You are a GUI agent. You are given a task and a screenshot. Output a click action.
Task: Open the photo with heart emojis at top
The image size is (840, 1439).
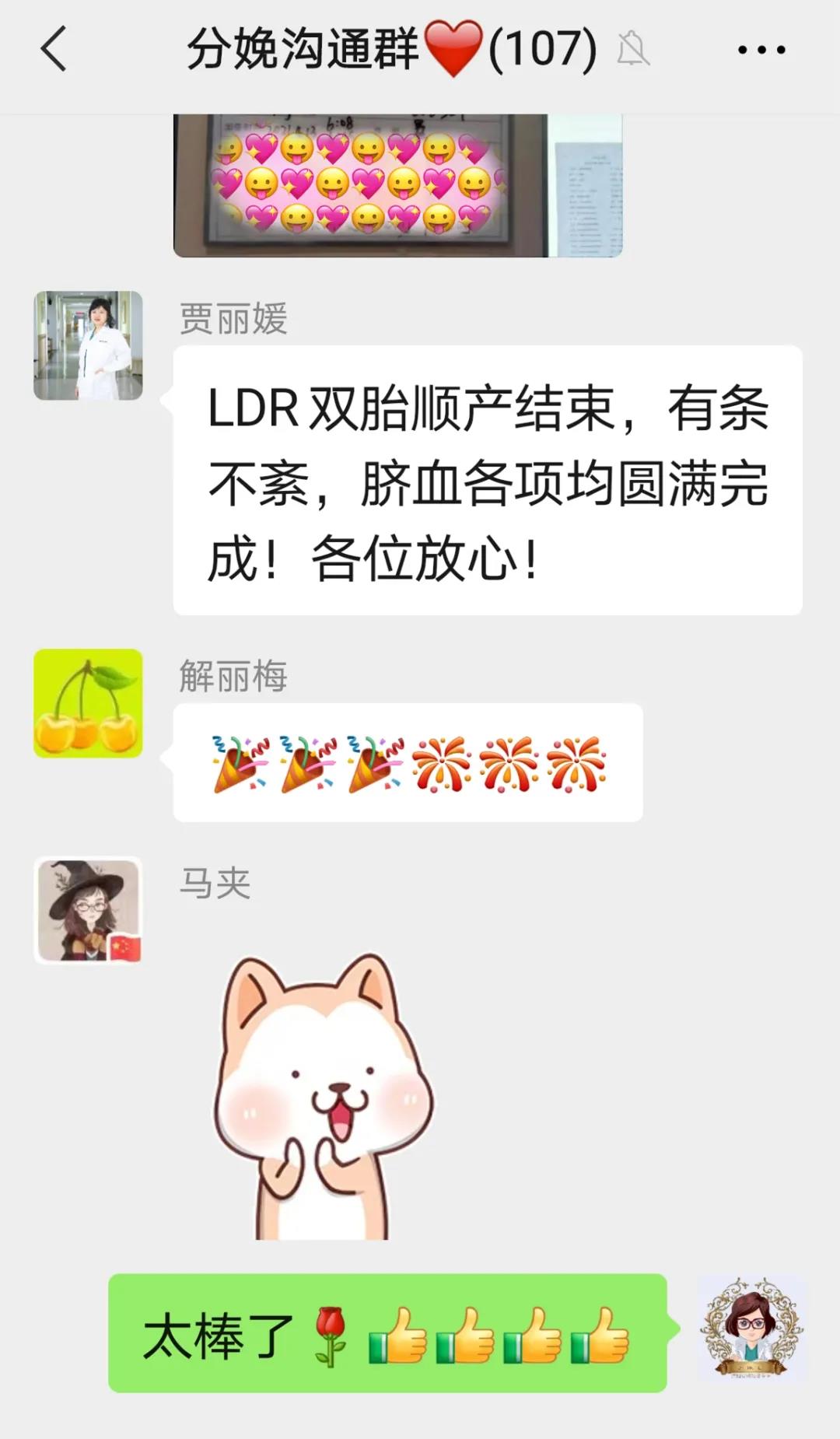pos(397,187)
